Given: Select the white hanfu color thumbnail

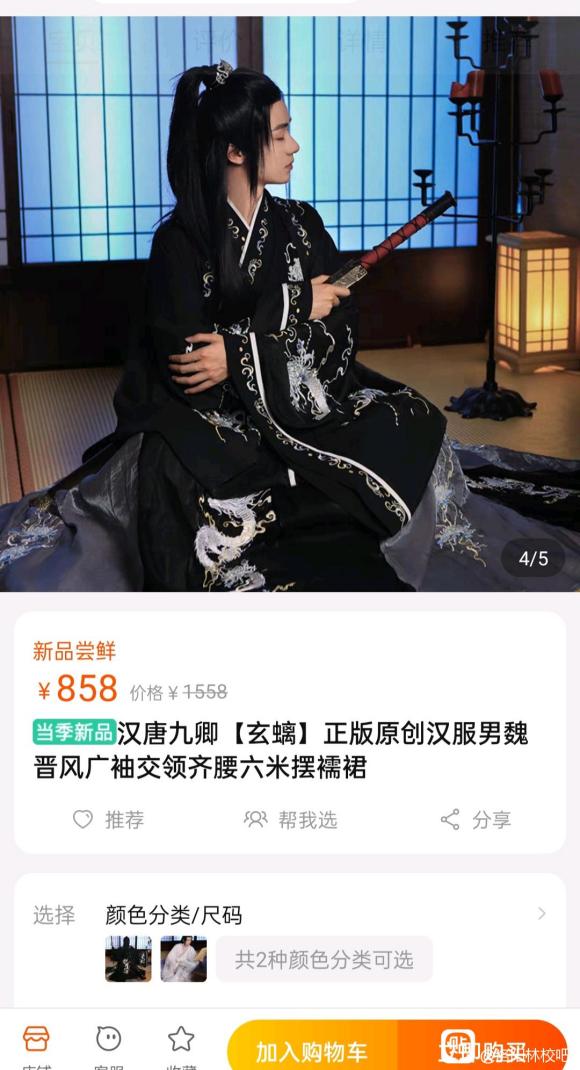Looking at the screenshot, I should click(184, 959).
